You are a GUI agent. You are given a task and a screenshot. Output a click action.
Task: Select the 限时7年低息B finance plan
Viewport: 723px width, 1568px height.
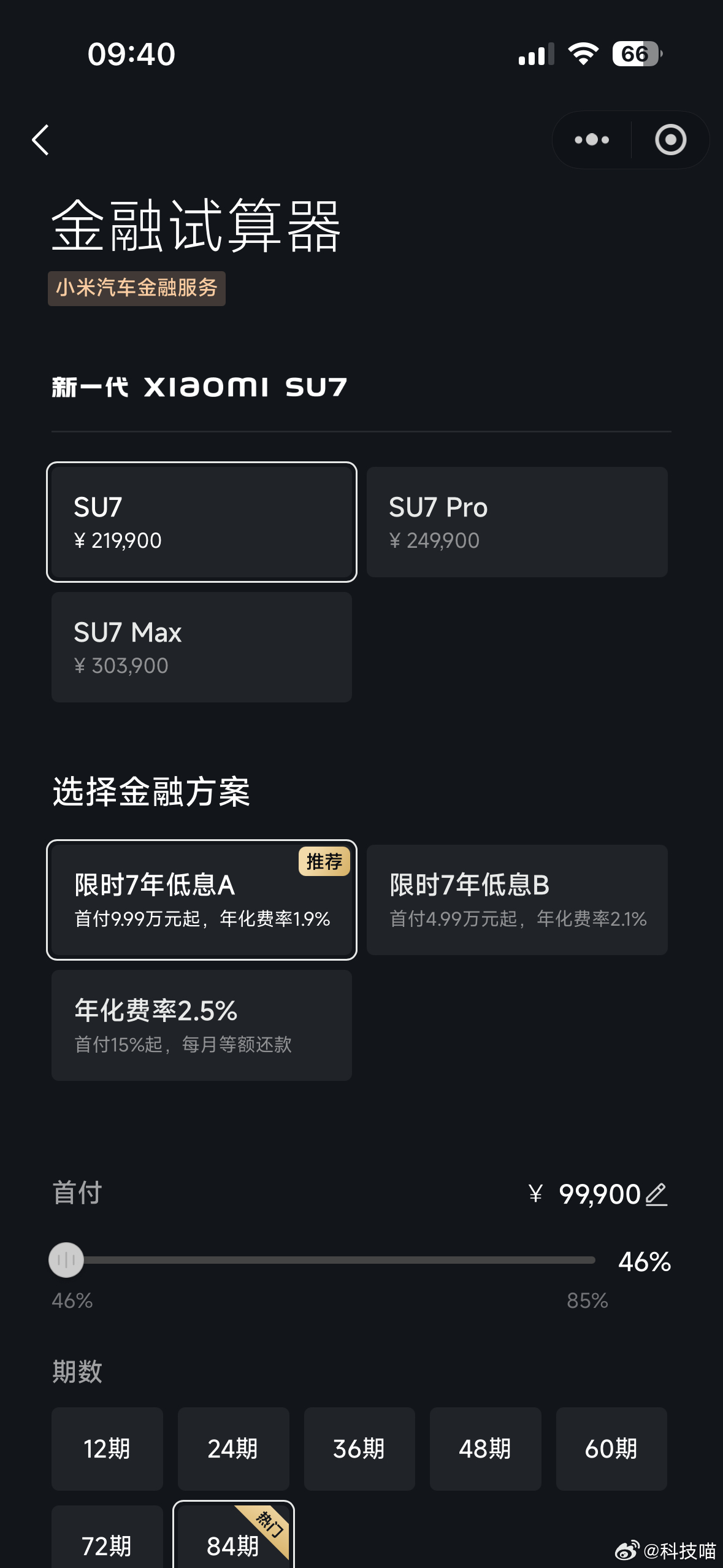(516, 899)
